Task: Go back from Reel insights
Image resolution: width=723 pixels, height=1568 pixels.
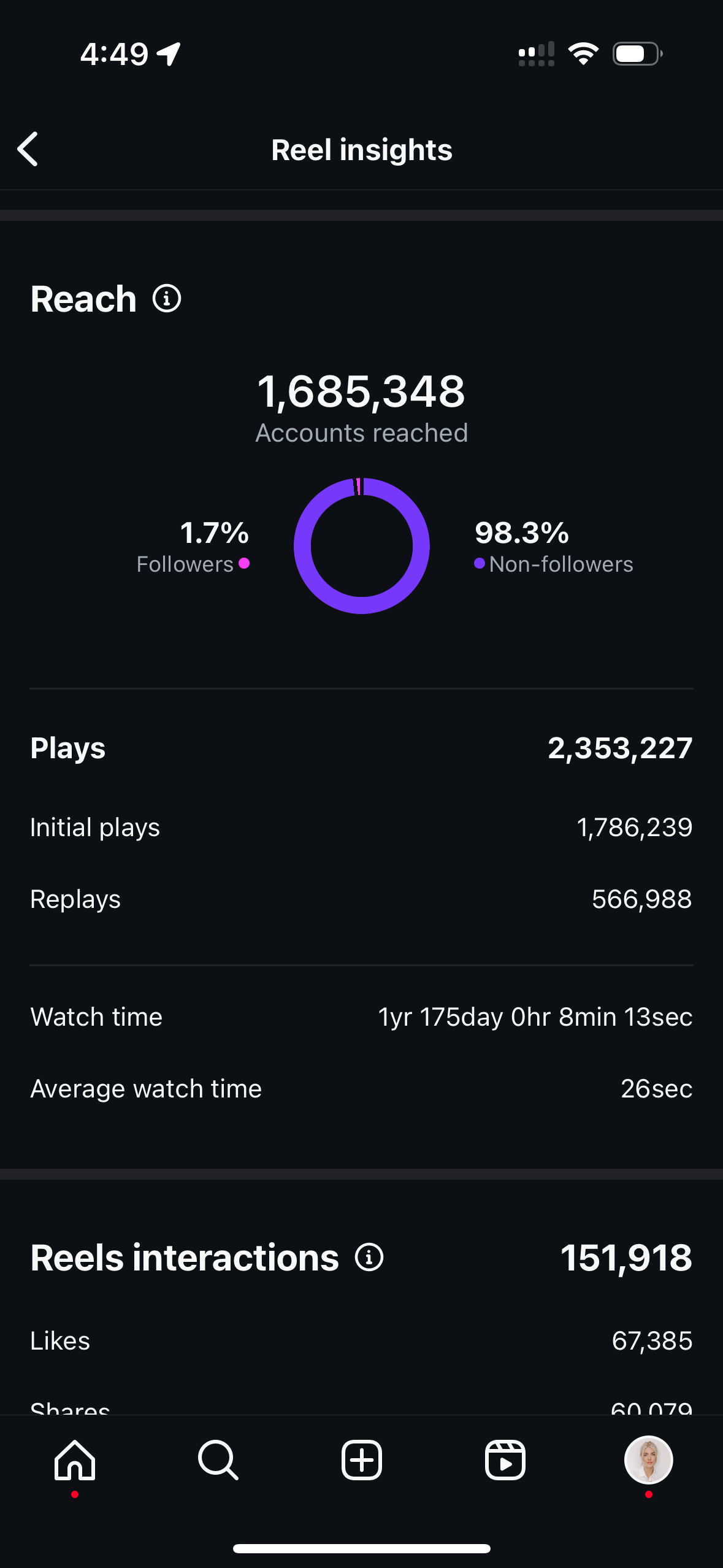Action: pos(28,149)
